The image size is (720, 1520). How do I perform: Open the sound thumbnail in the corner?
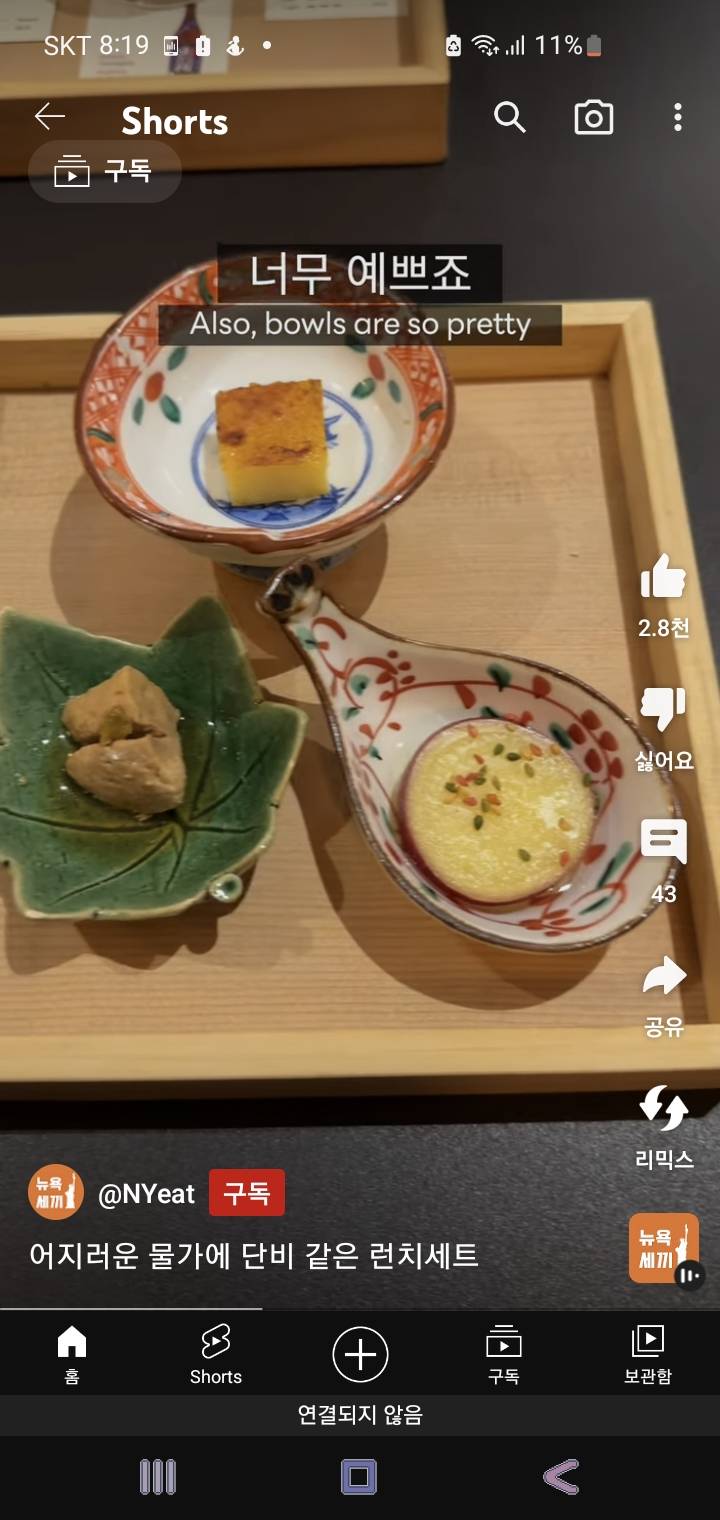click(x=664, y=1248)
